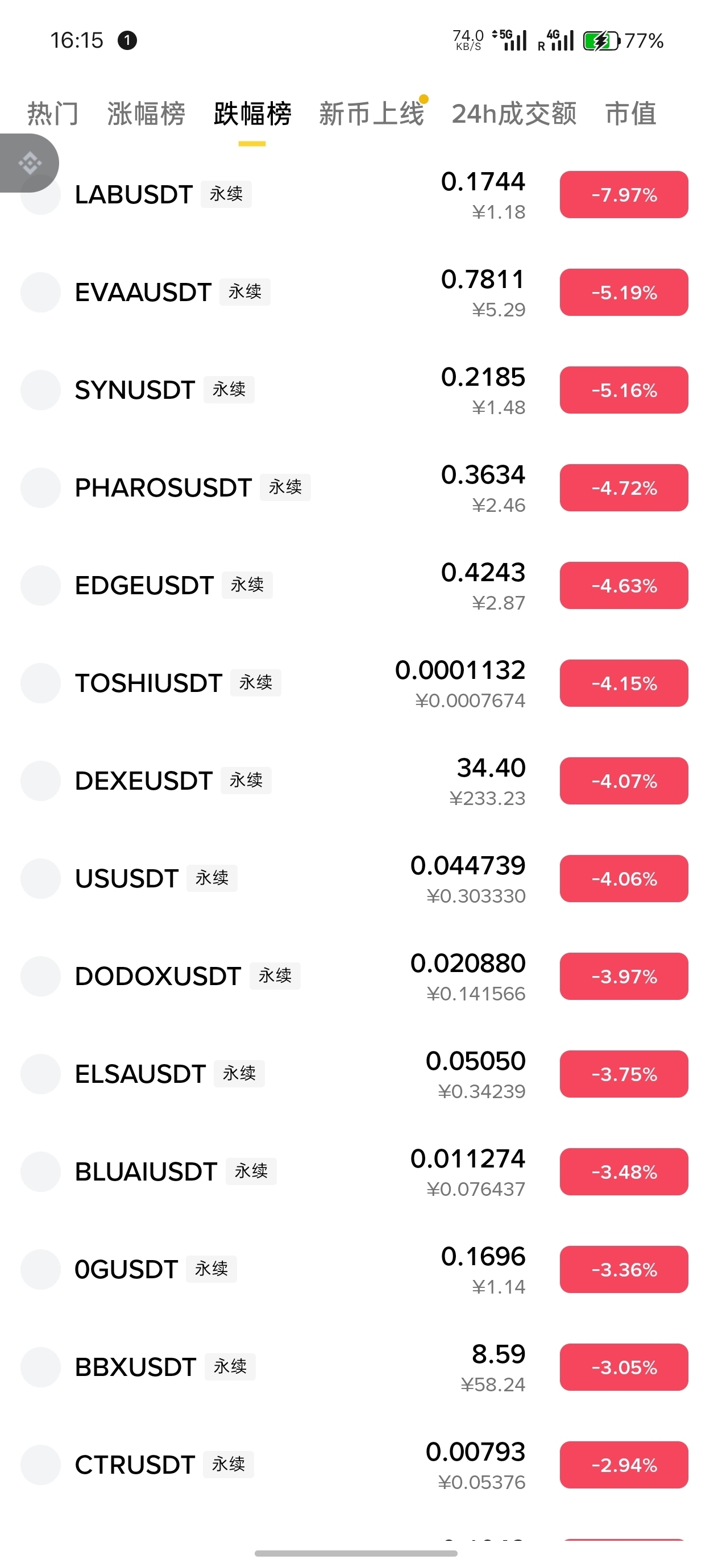Select the EDGEUSDT row

357,586
